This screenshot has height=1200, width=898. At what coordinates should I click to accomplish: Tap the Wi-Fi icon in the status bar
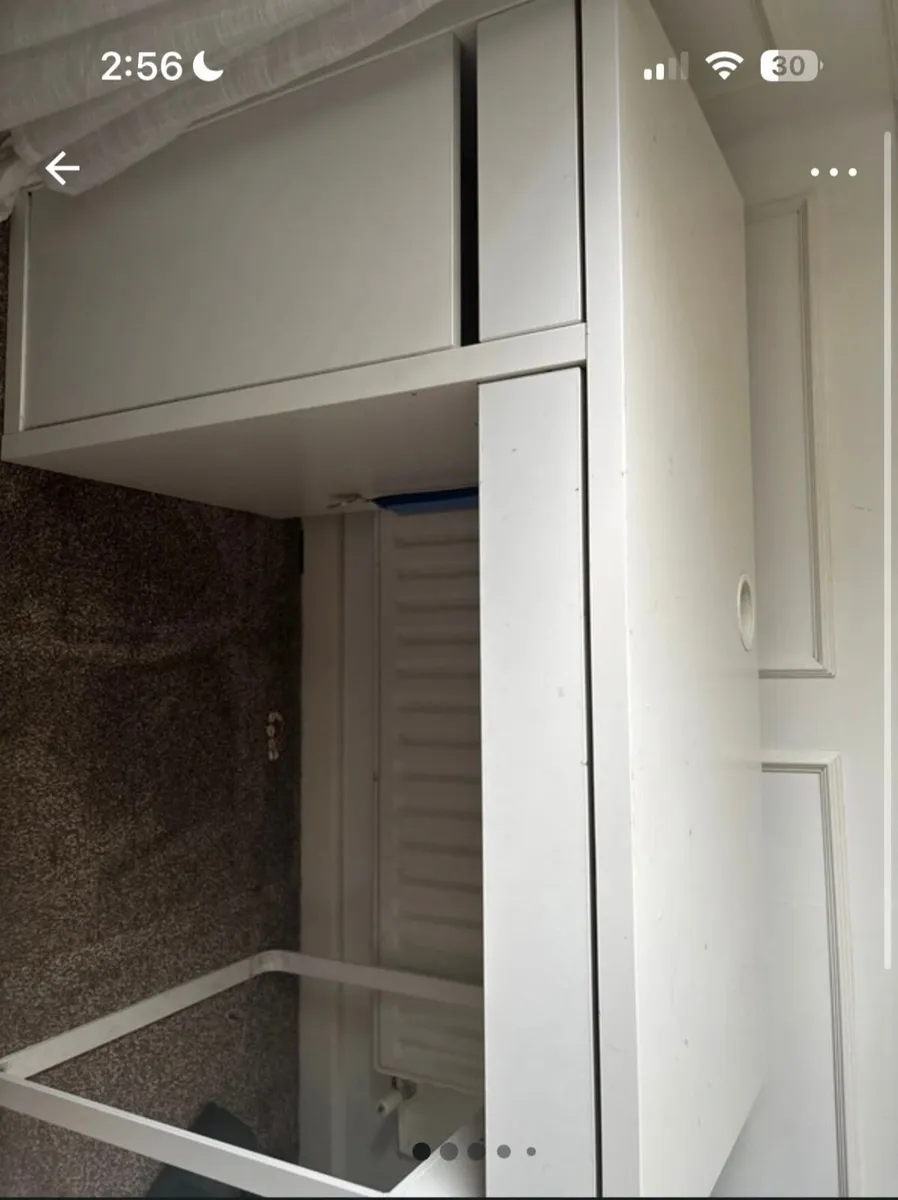point(724,67)
